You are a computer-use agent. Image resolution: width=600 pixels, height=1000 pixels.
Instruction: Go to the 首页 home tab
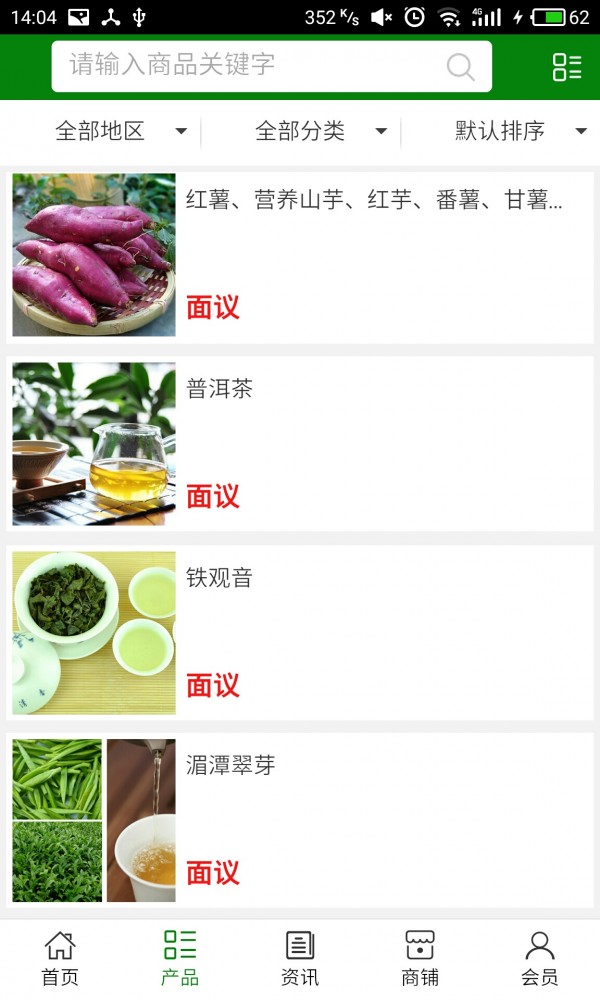(x=60, y=958)
